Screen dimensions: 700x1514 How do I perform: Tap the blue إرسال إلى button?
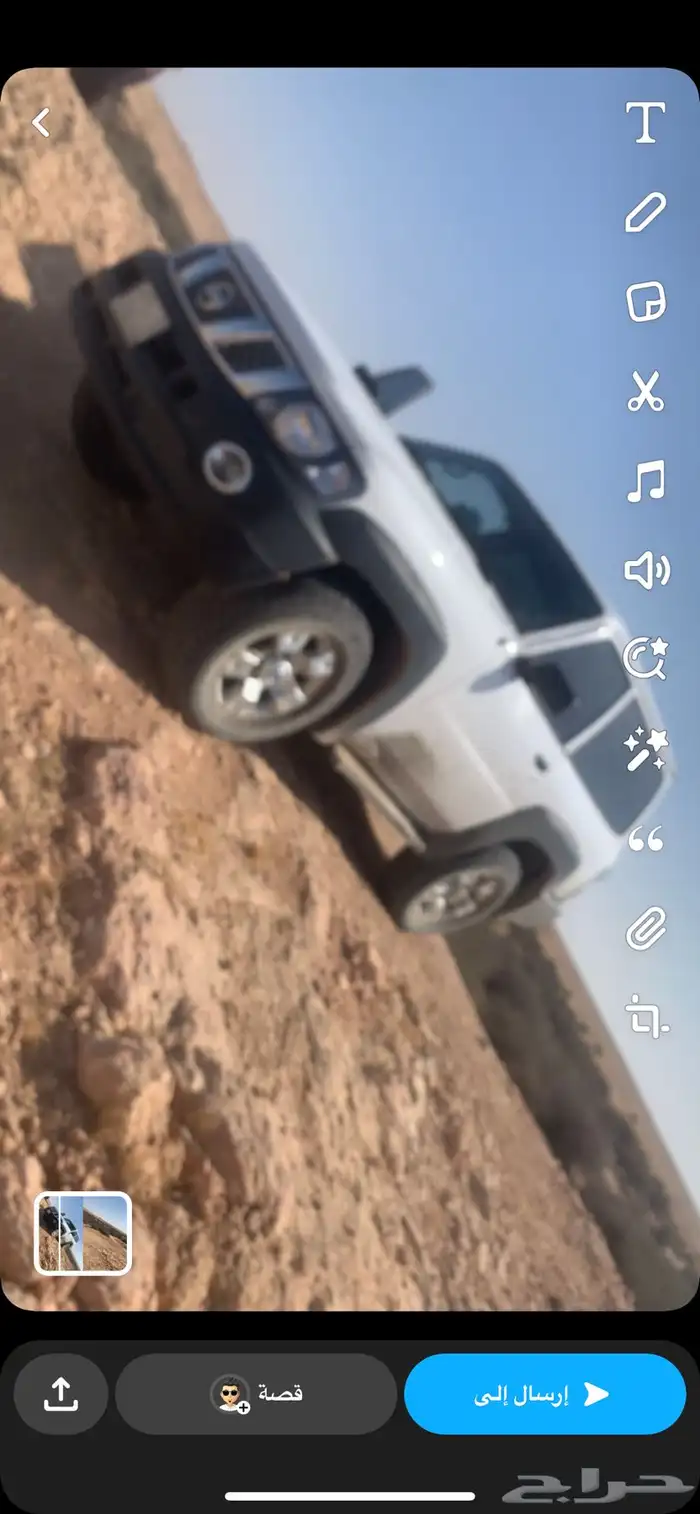point(545,1394)
